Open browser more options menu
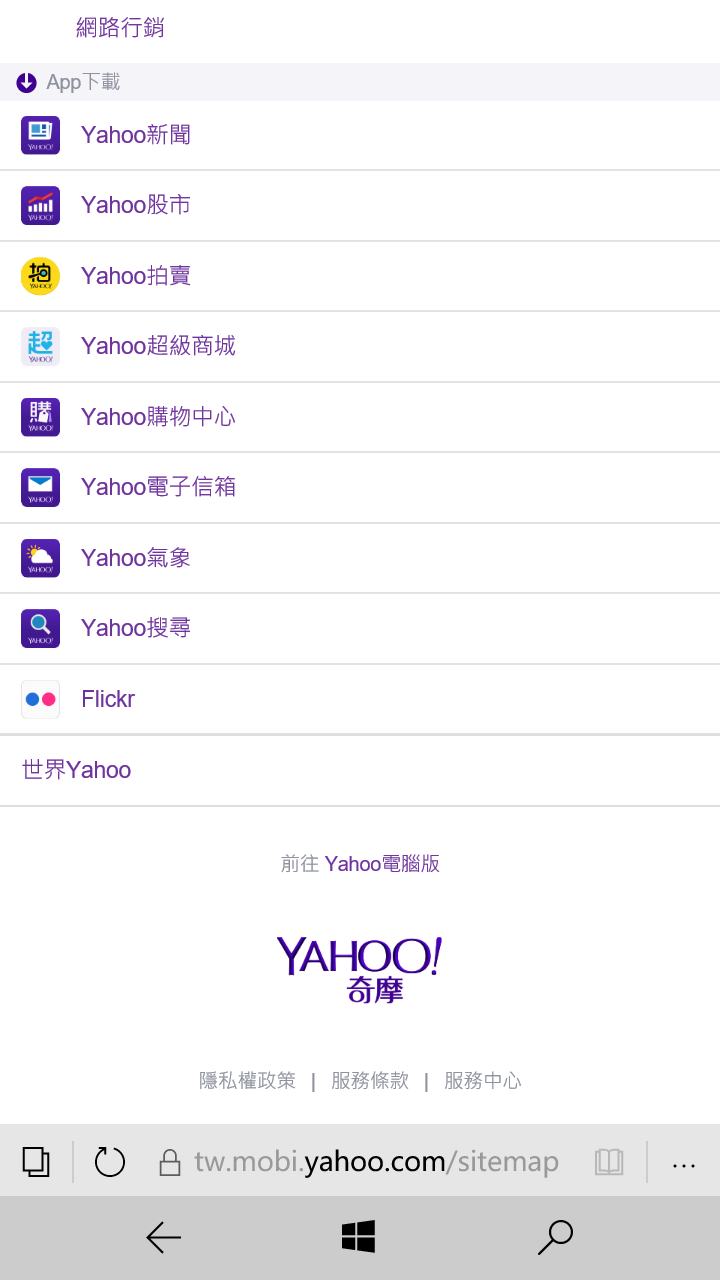The width and height of the screenshot is (720, 1280). 684,1163
